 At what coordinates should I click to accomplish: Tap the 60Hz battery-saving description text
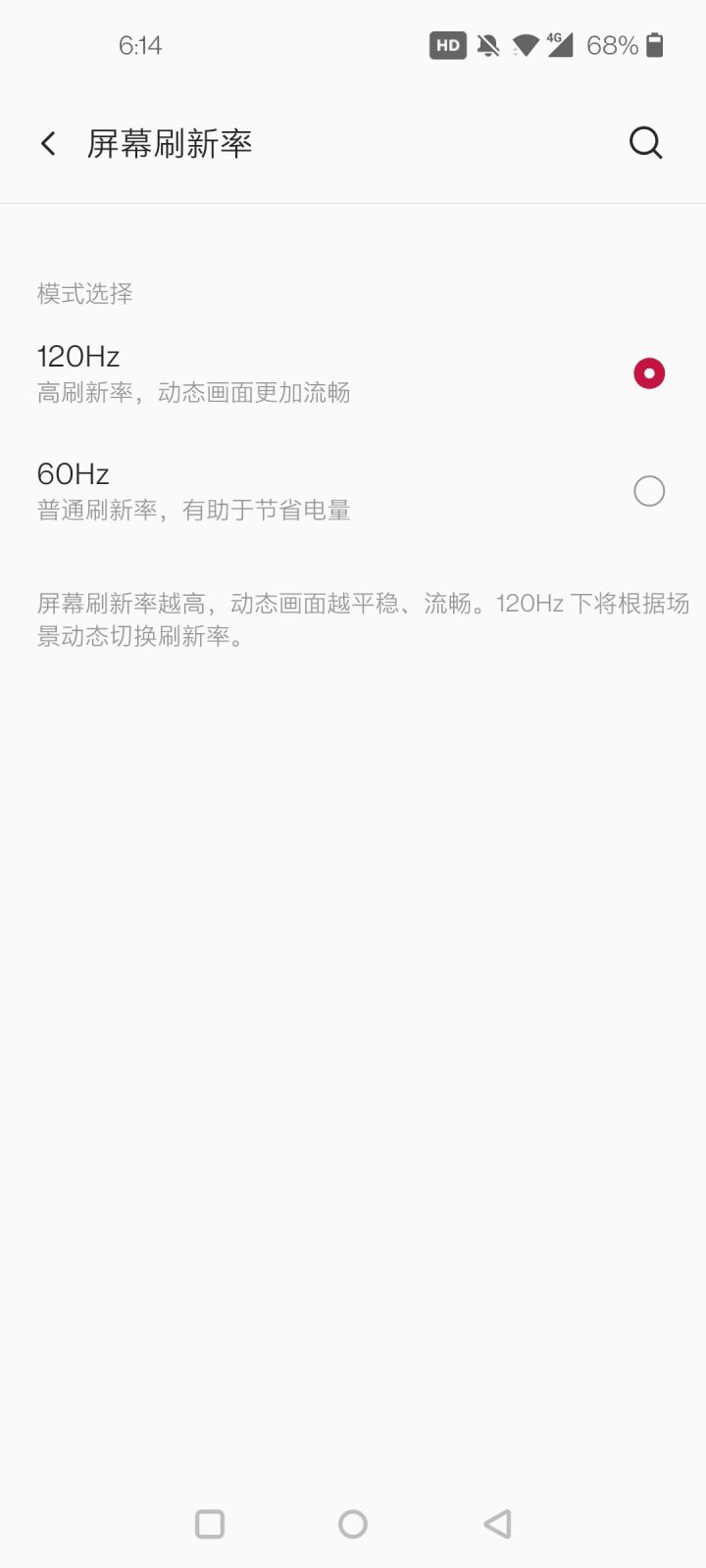[195, 510]
